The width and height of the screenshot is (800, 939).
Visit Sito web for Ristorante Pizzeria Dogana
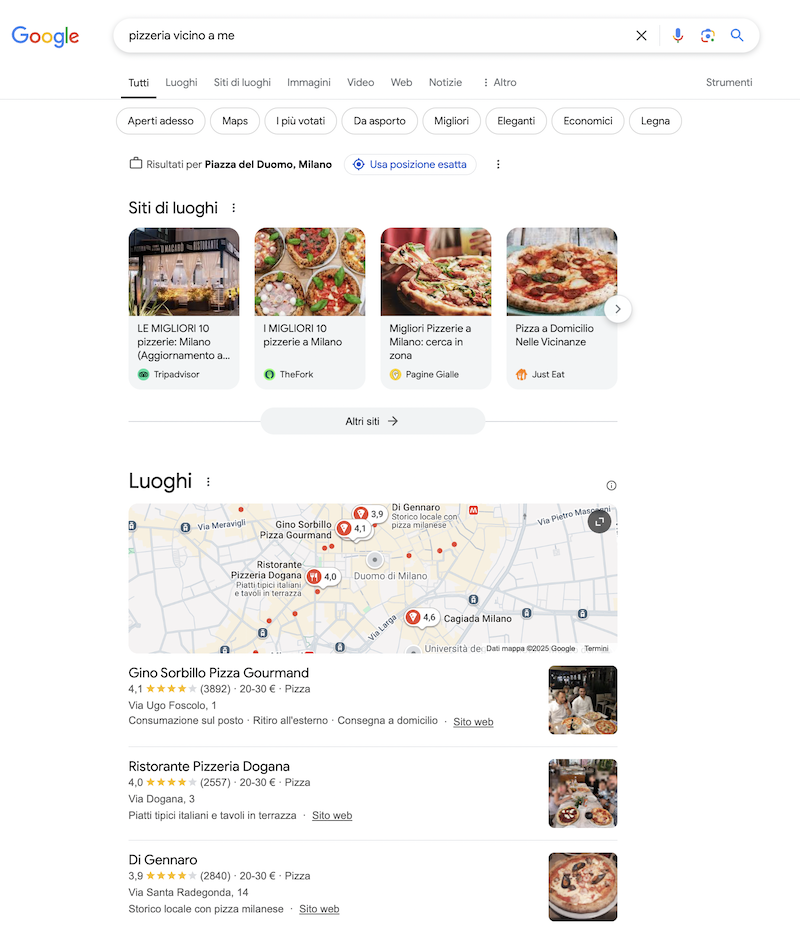[332, 815]
